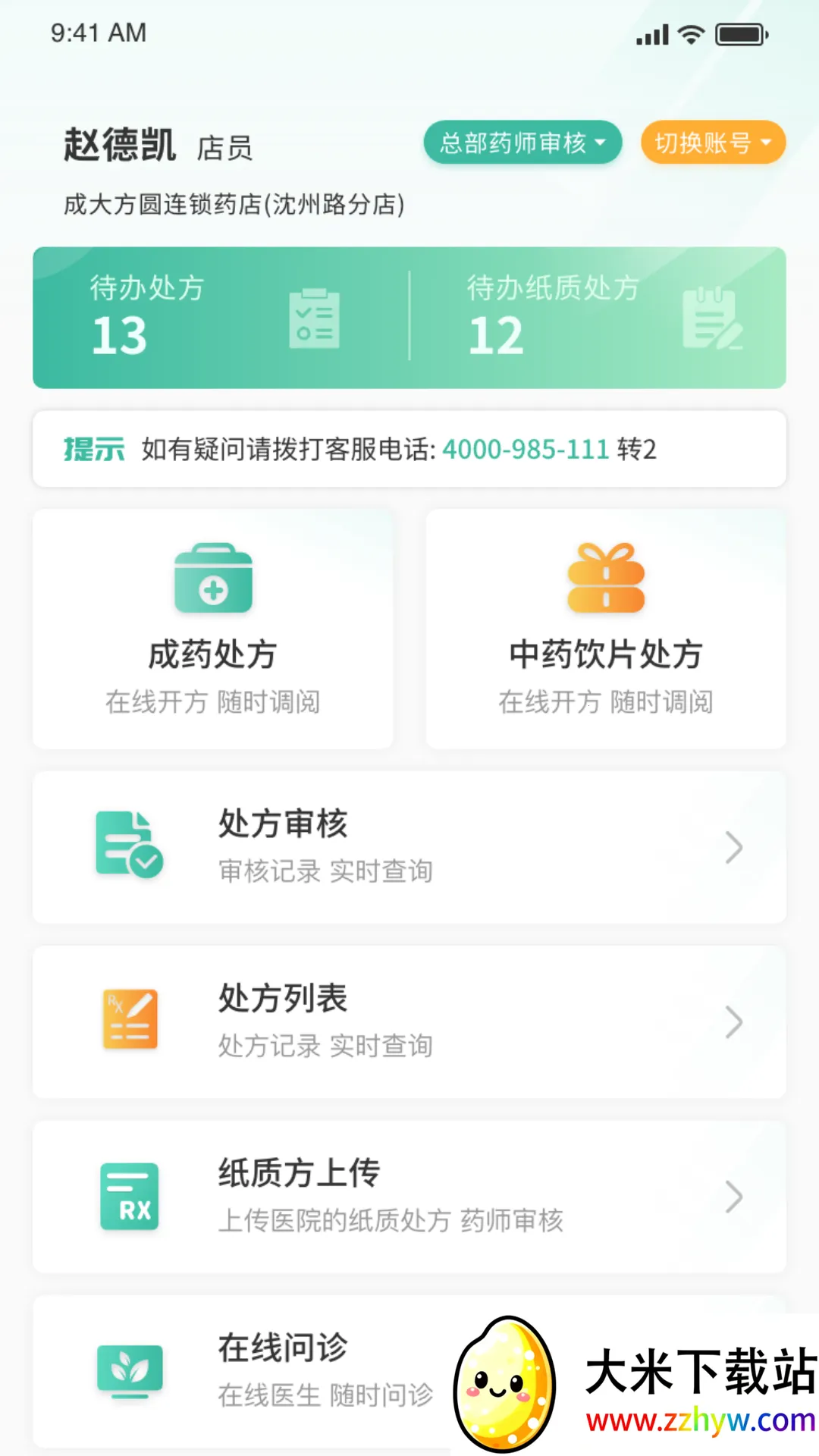Open the 成药处方 card
This screenshot has height=1456, width=819.
click(x=213, y=629)
